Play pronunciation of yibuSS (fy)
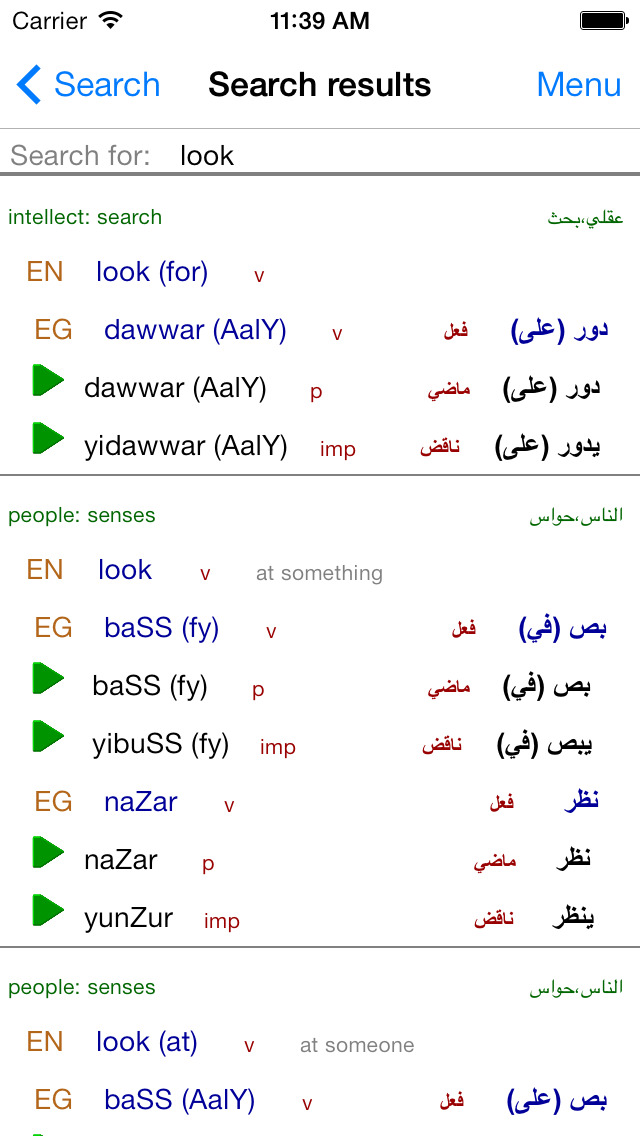The height and width of the screenshot is (1136, 640). (x=48, y=737)
